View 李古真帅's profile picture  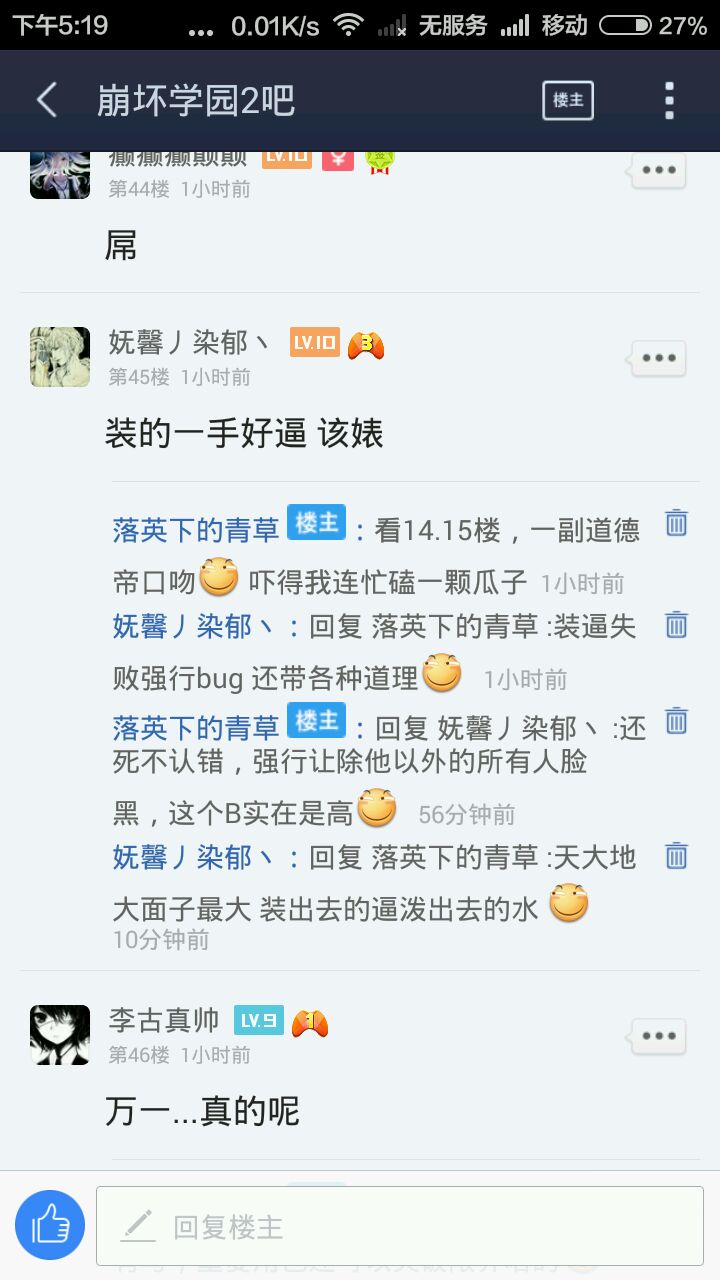point(60,1035)
